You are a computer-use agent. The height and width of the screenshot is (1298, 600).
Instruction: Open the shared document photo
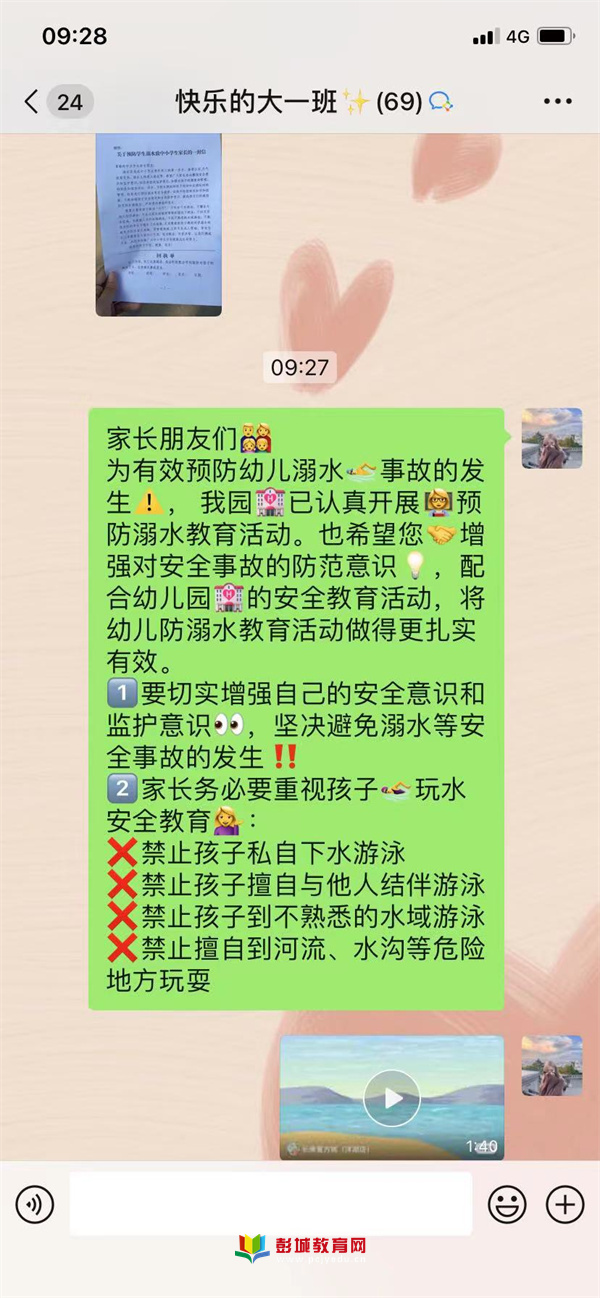click(158, 224)
